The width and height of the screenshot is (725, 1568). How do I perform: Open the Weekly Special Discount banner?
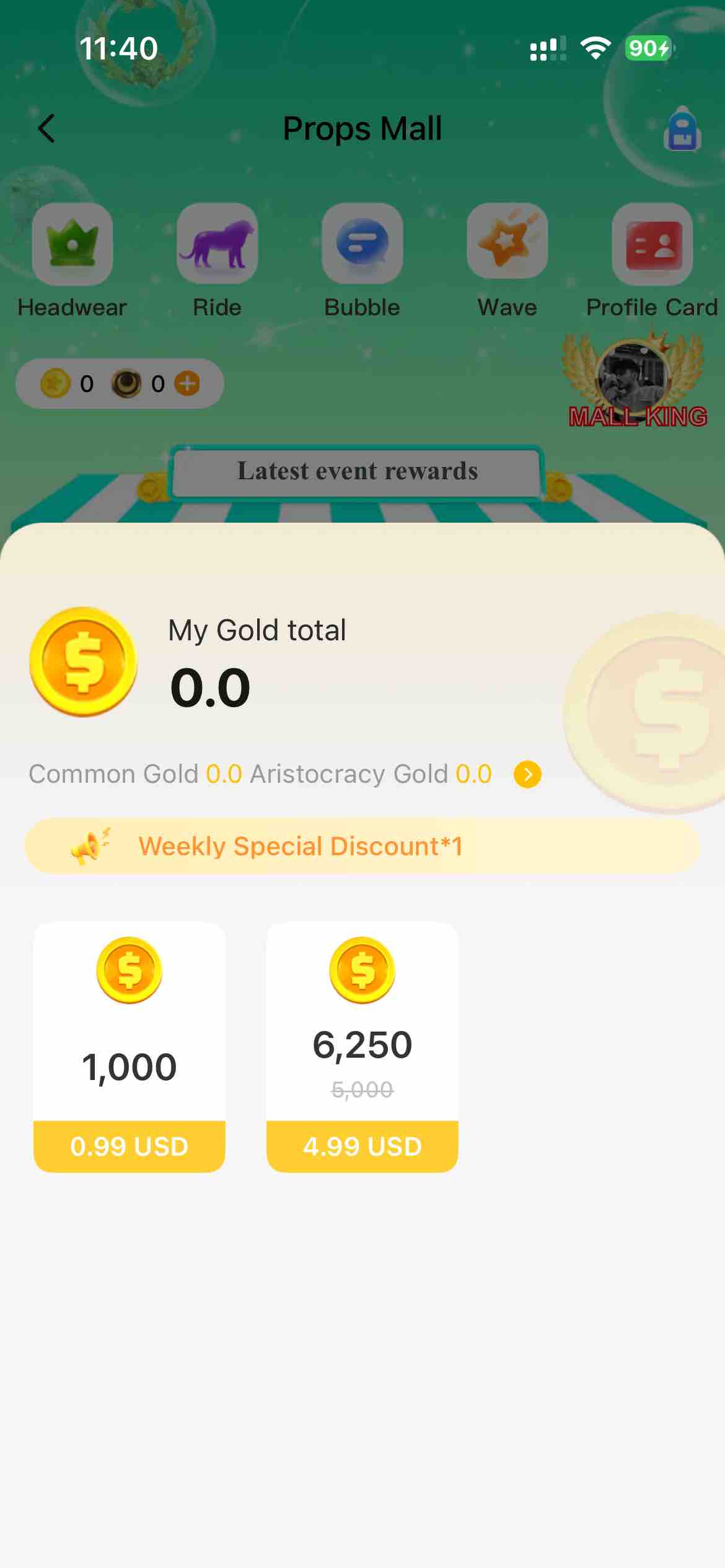pos(362,847)
